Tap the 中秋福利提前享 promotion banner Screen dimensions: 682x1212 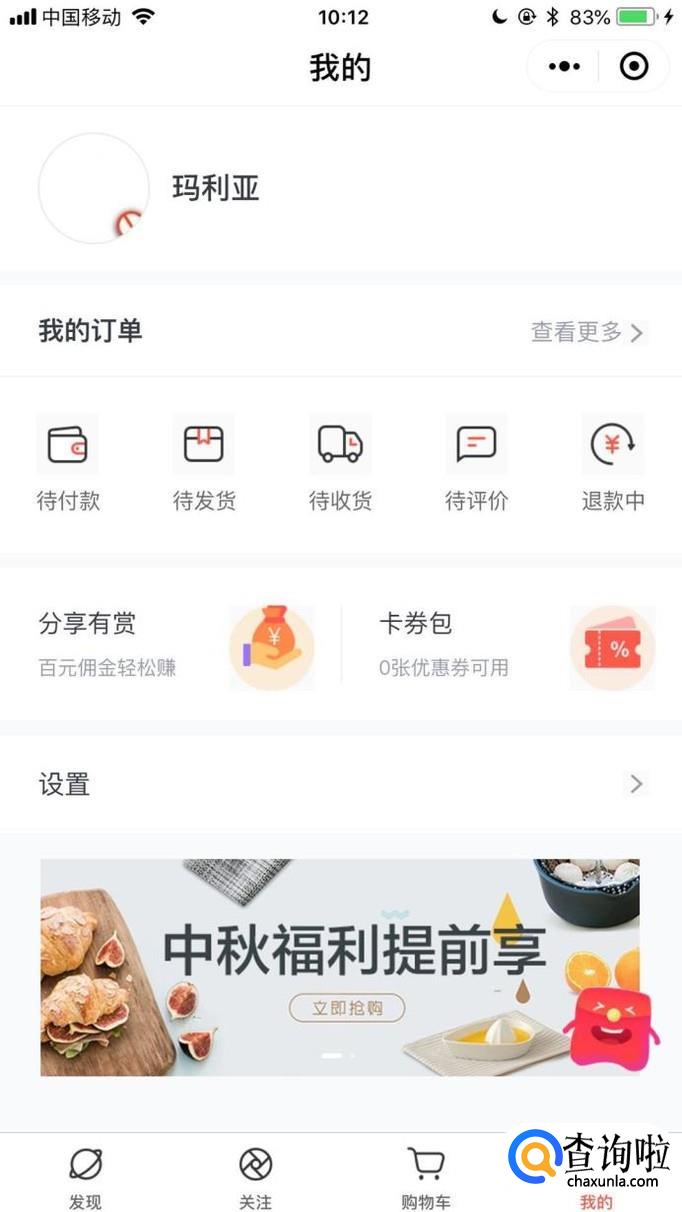pos(340,967)
